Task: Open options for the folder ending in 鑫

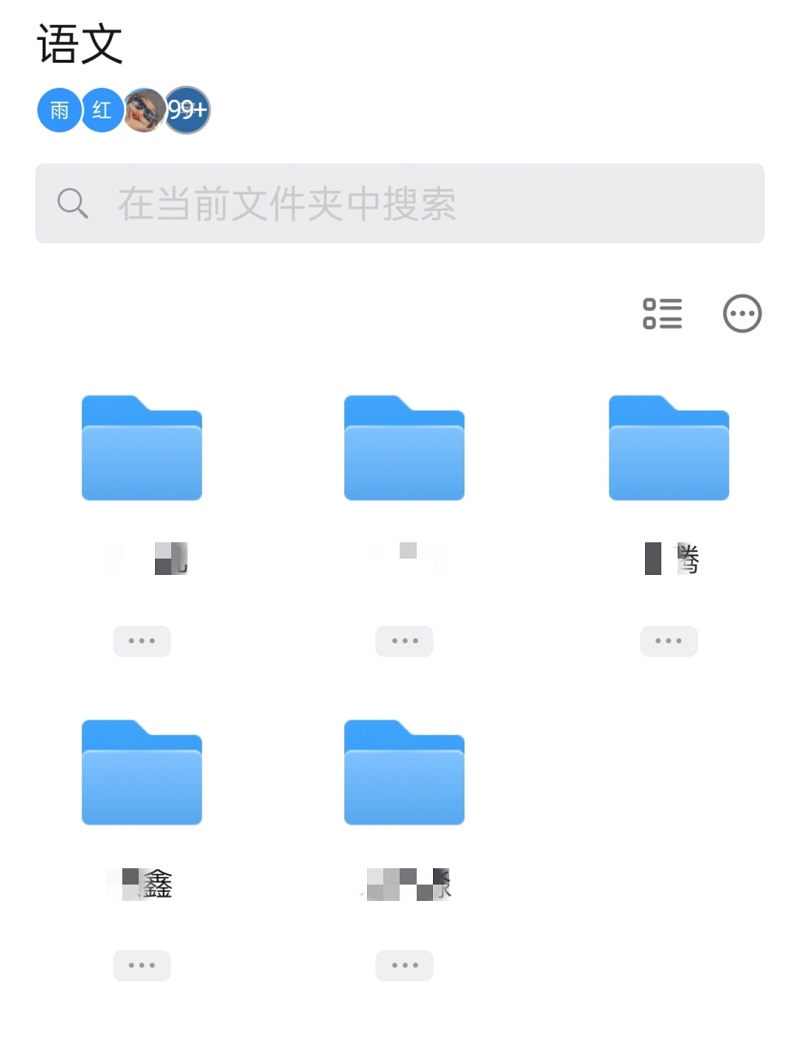Action: click(142, 965)
